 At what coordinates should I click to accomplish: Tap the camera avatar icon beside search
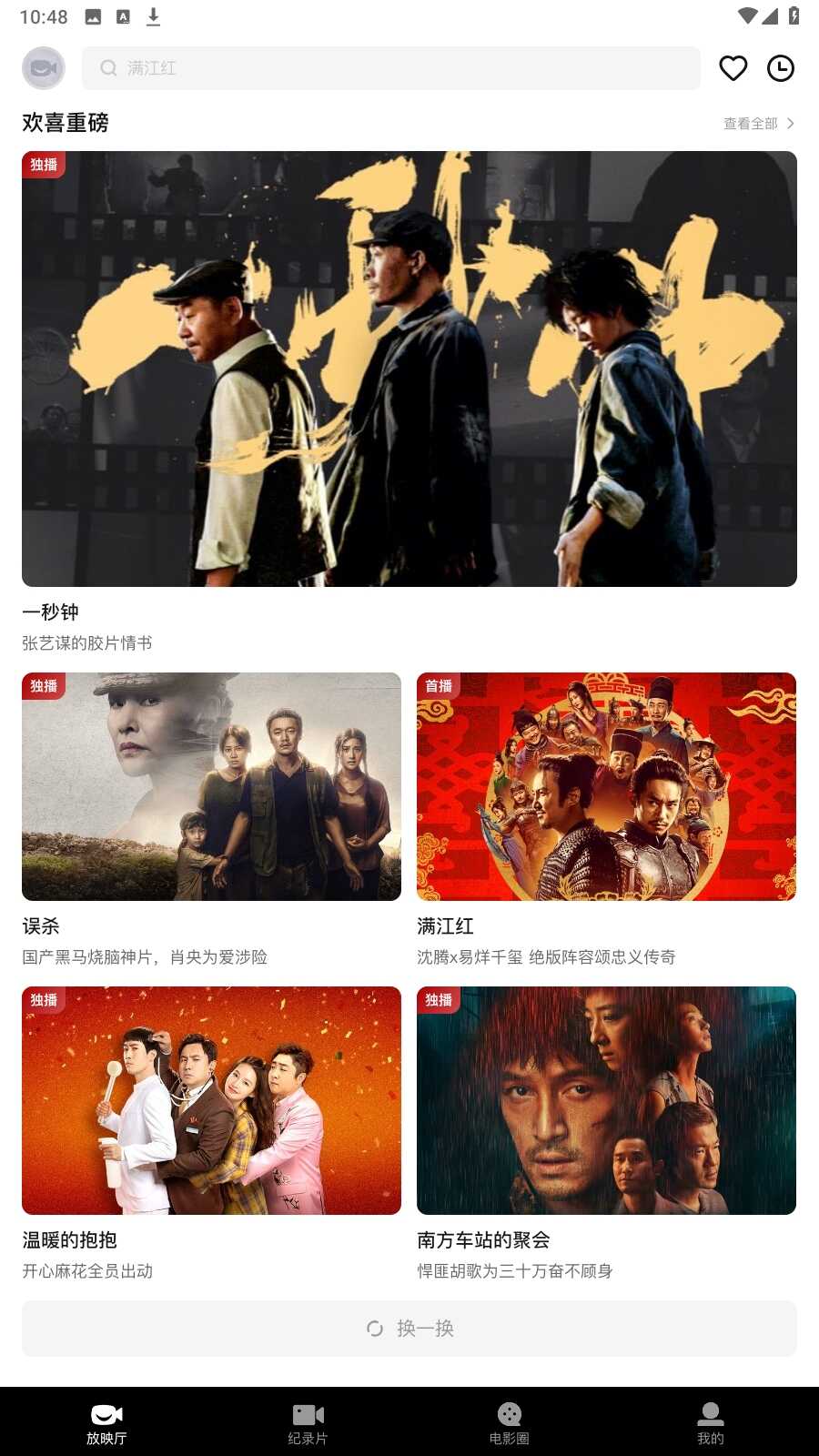pyautogui.click(x=44, y=68)
